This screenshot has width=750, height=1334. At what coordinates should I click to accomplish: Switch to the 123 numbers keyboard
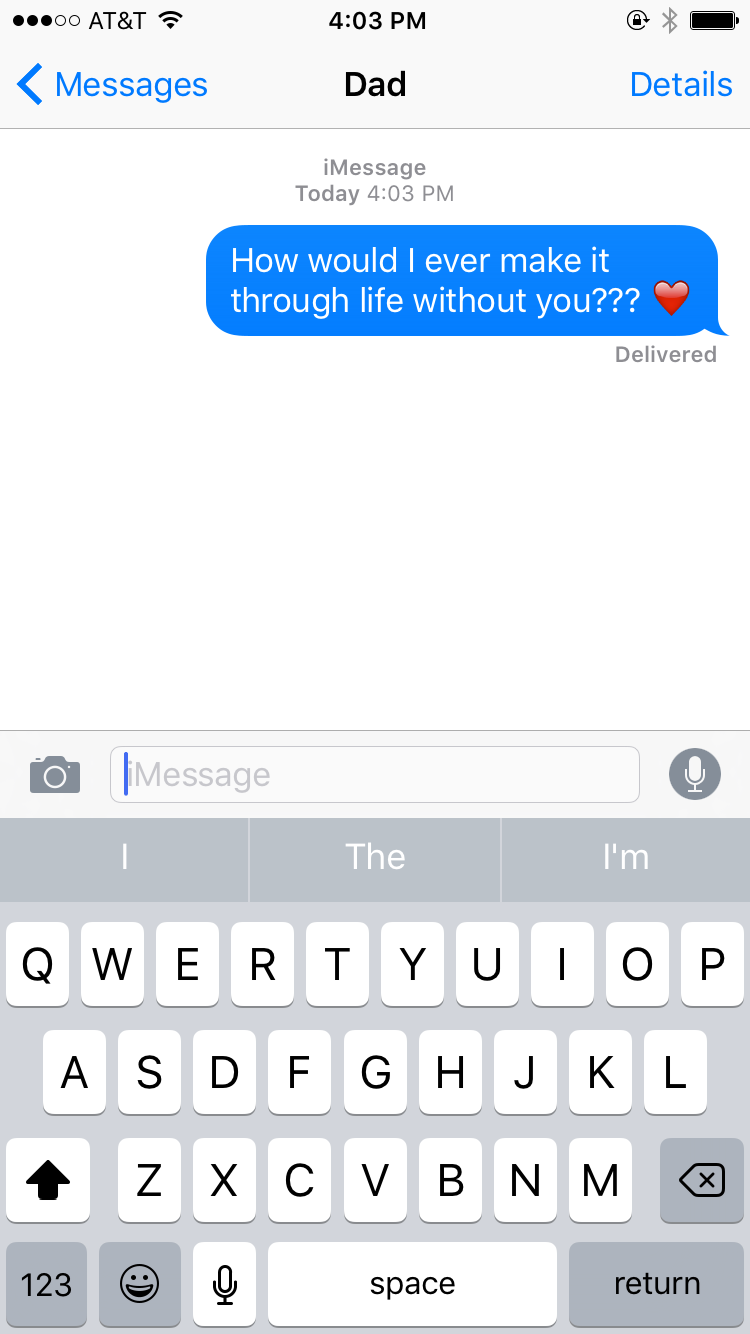46,1284
